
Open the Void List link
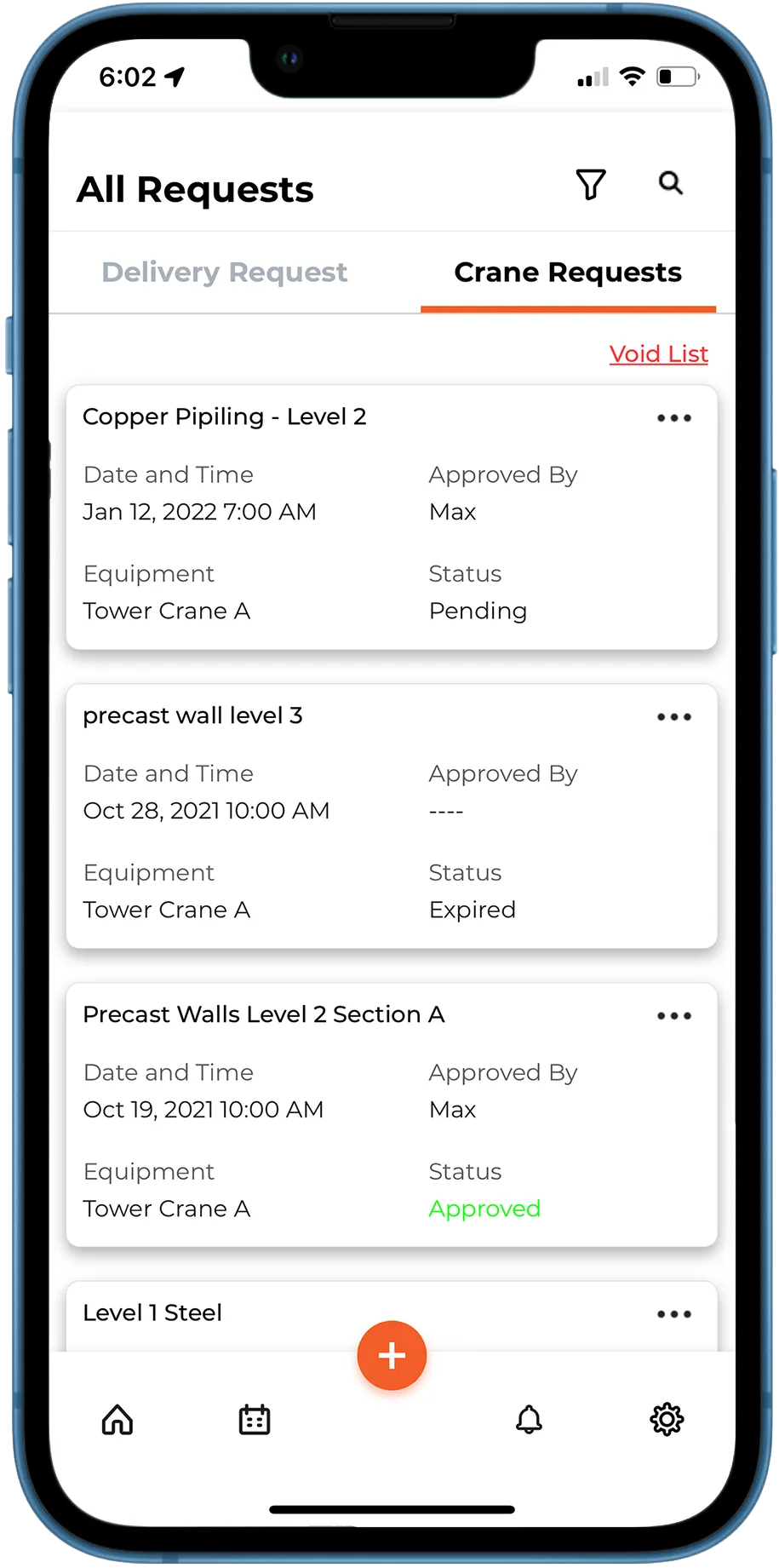658,353
